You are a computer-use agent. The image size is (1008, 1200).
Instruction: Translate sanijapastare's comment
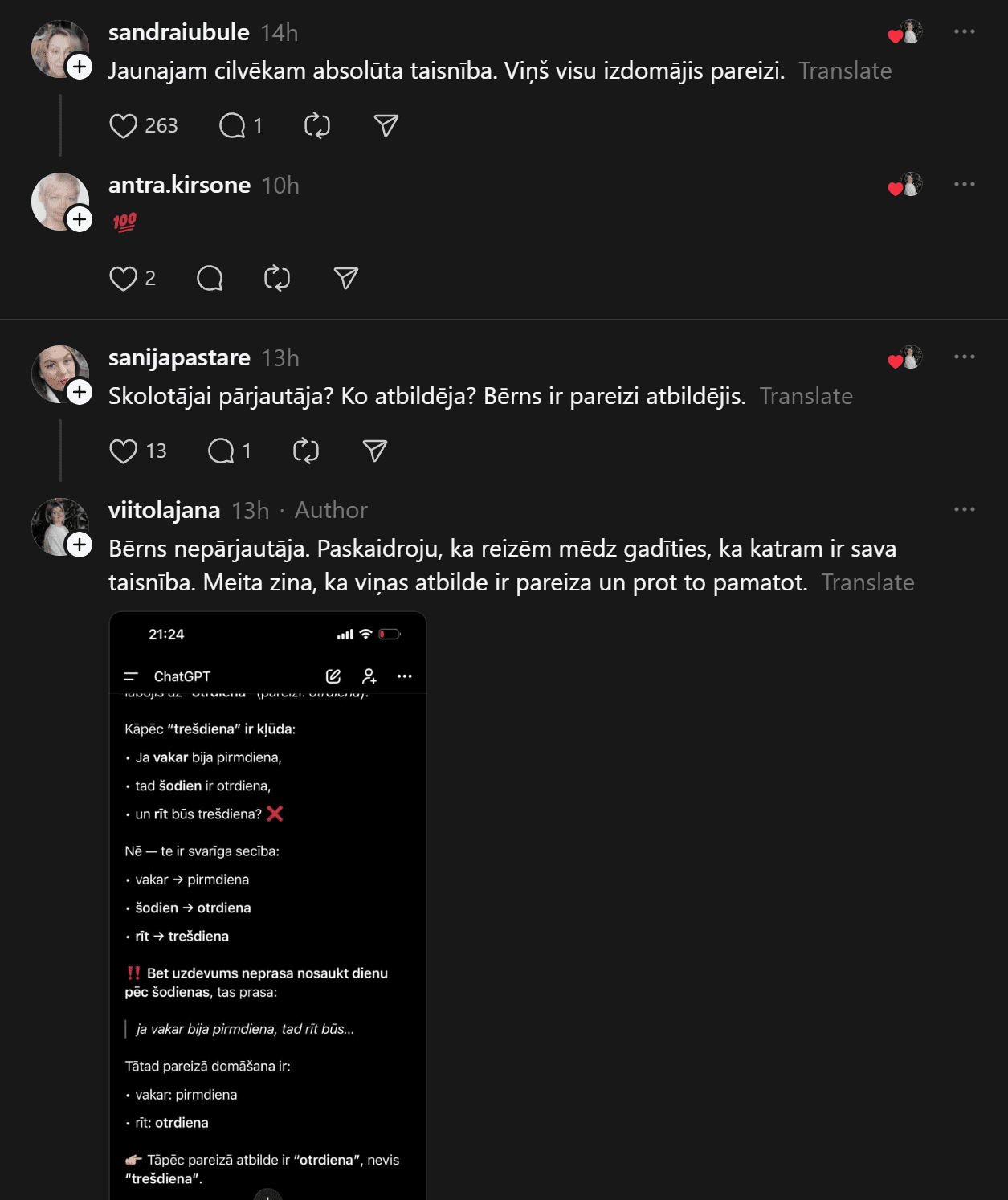[806, 397]
